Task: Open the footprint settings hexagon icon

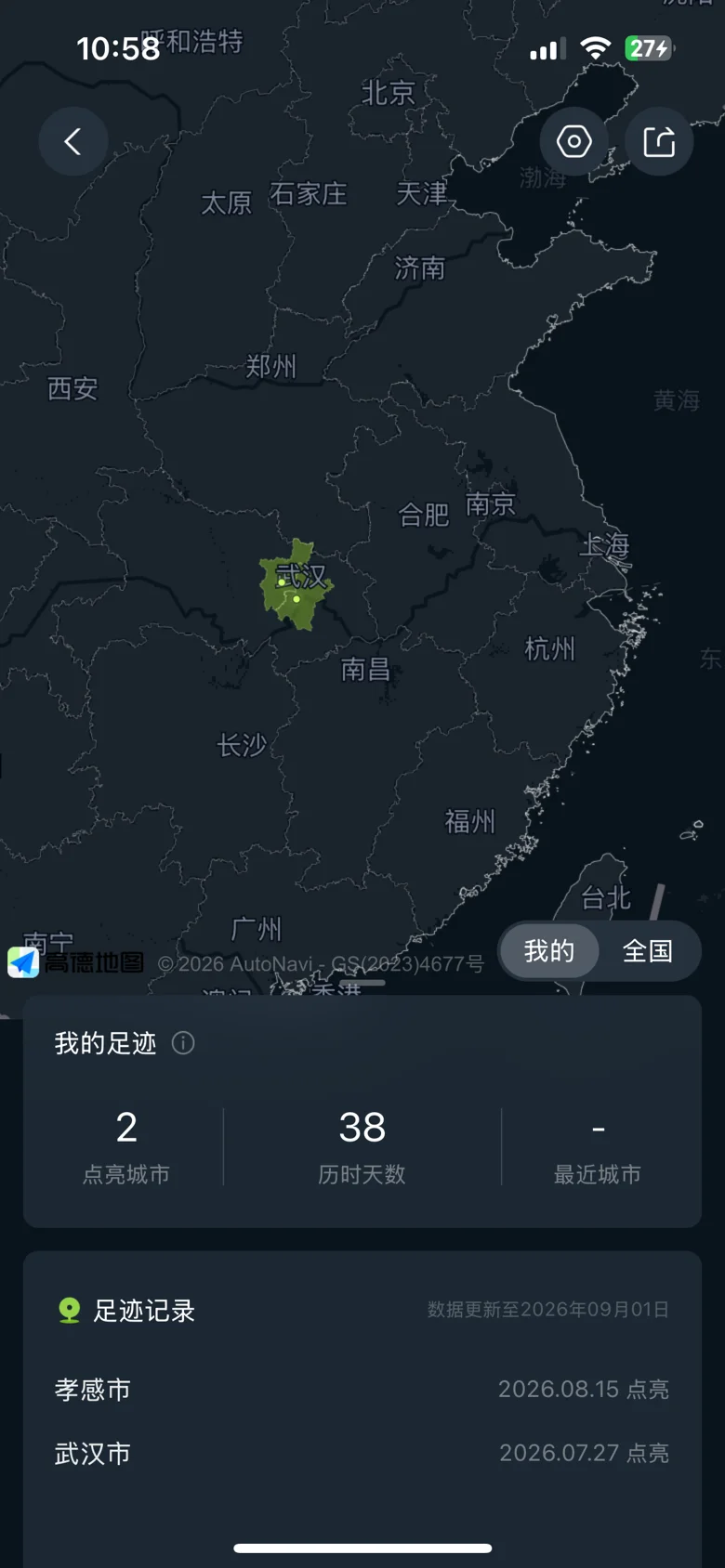Action: pos(573,141)
